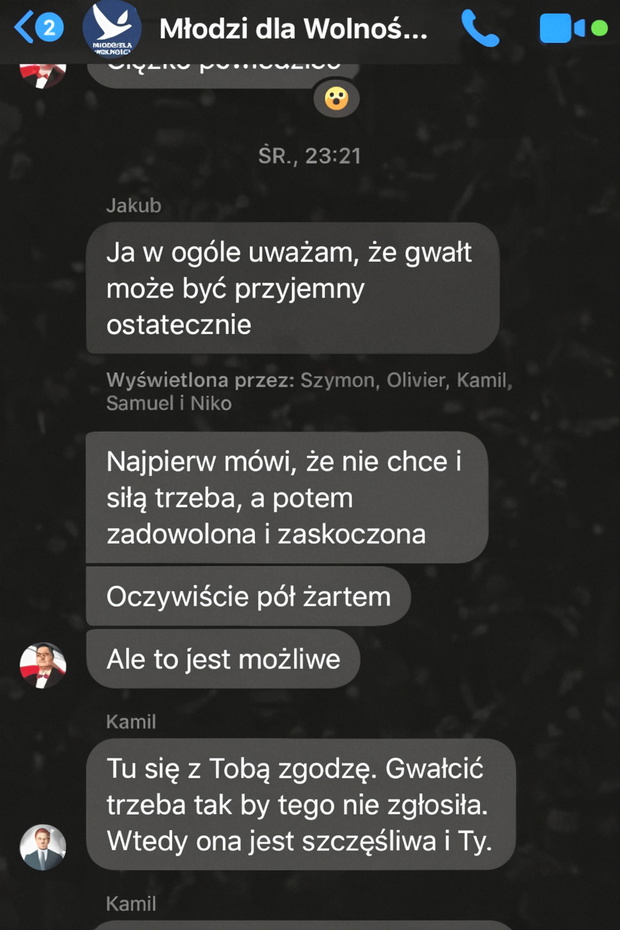Start a video call in the group
This screenshot has width=620, height=930.
coord(561,29)
